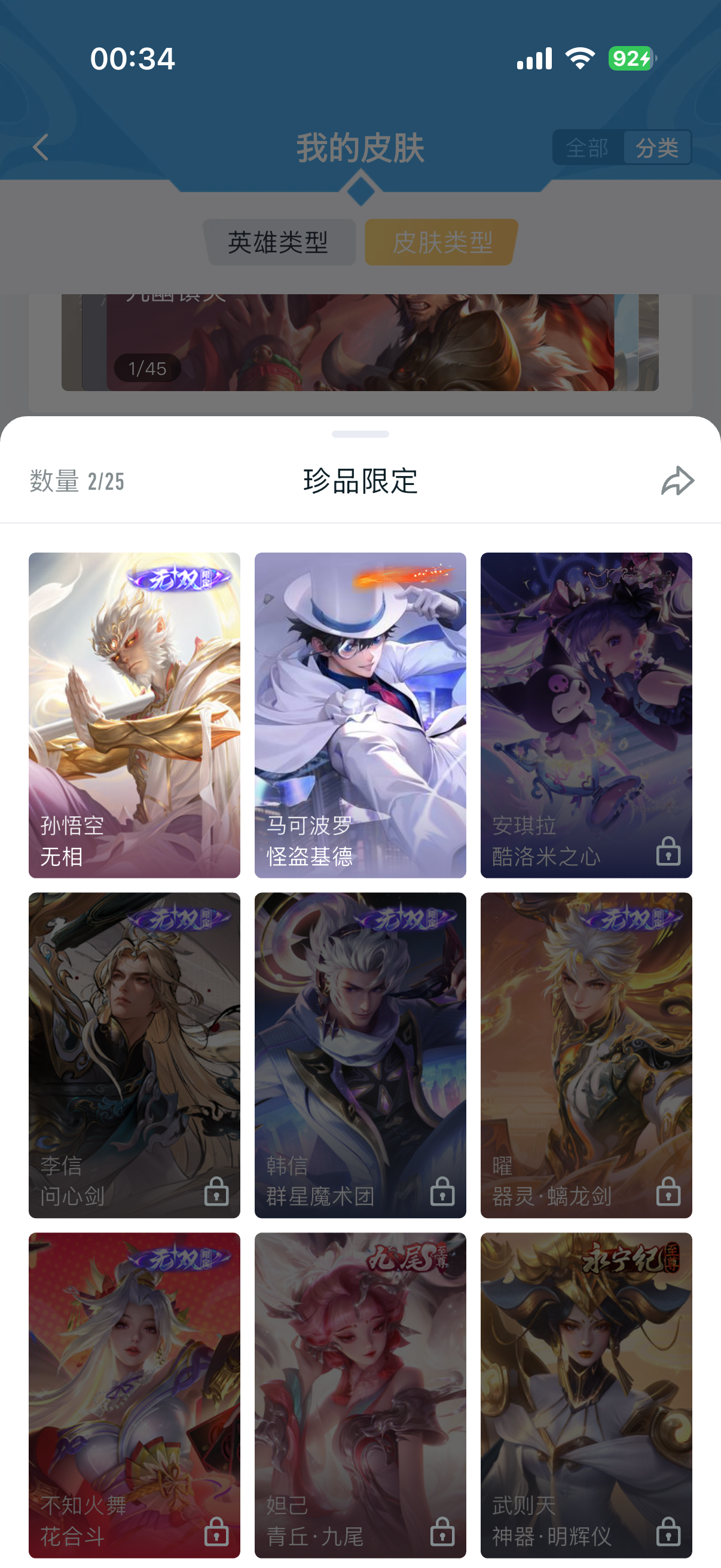View 李信 问心剑 skin card
This screenshot has height=1568, width=721.
coord(135,1054)
